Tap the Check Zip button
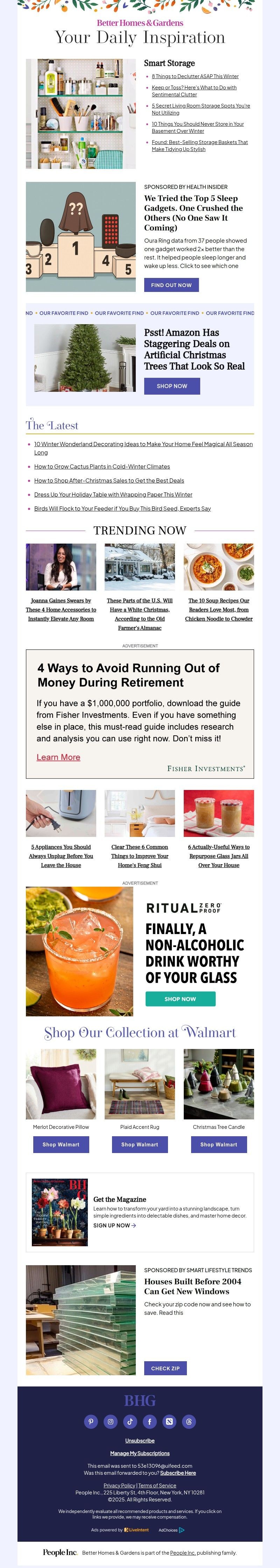This screenshot has height=1568, width=280. click(165, 1368)
